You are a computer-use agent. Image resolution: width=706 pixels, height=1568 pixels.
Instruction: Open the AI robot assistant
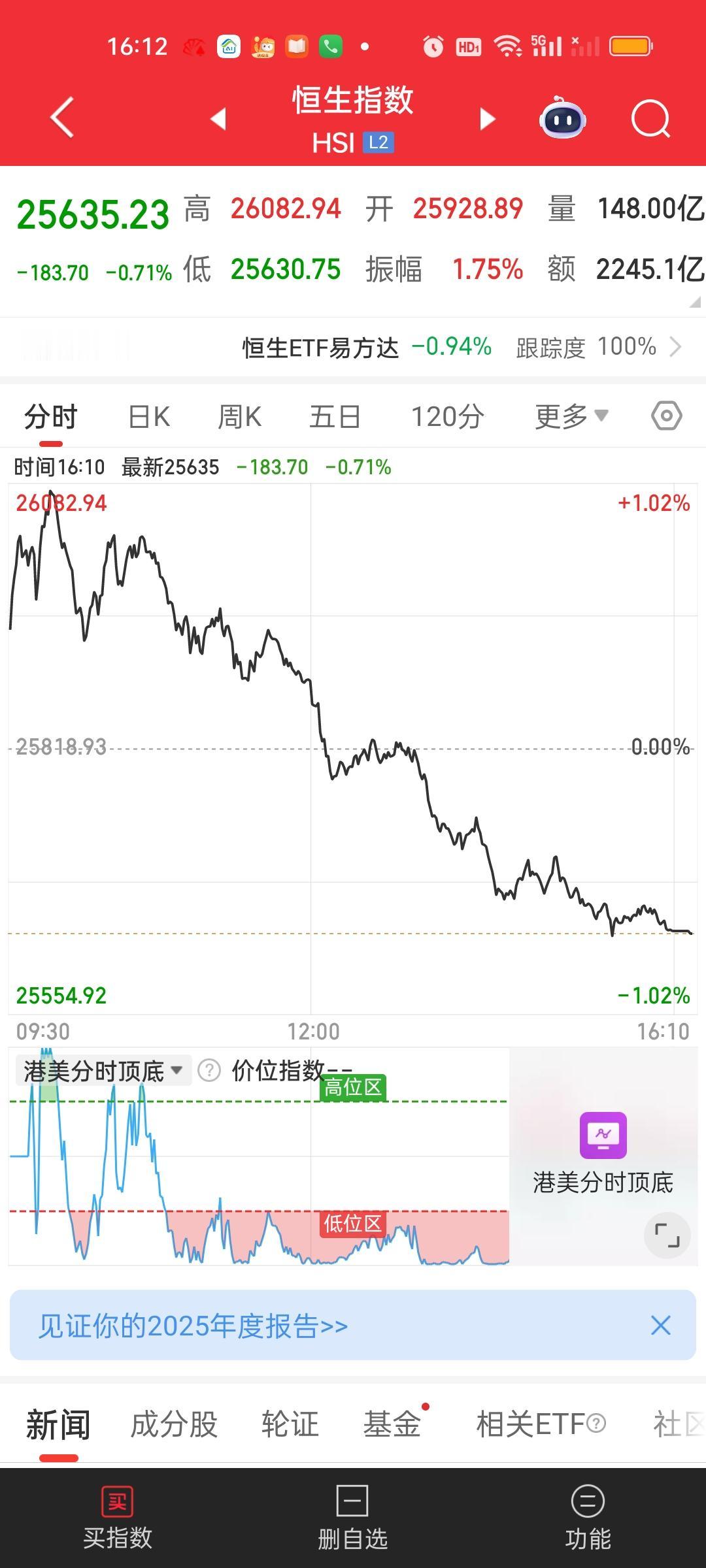click(x=562, y=119)
